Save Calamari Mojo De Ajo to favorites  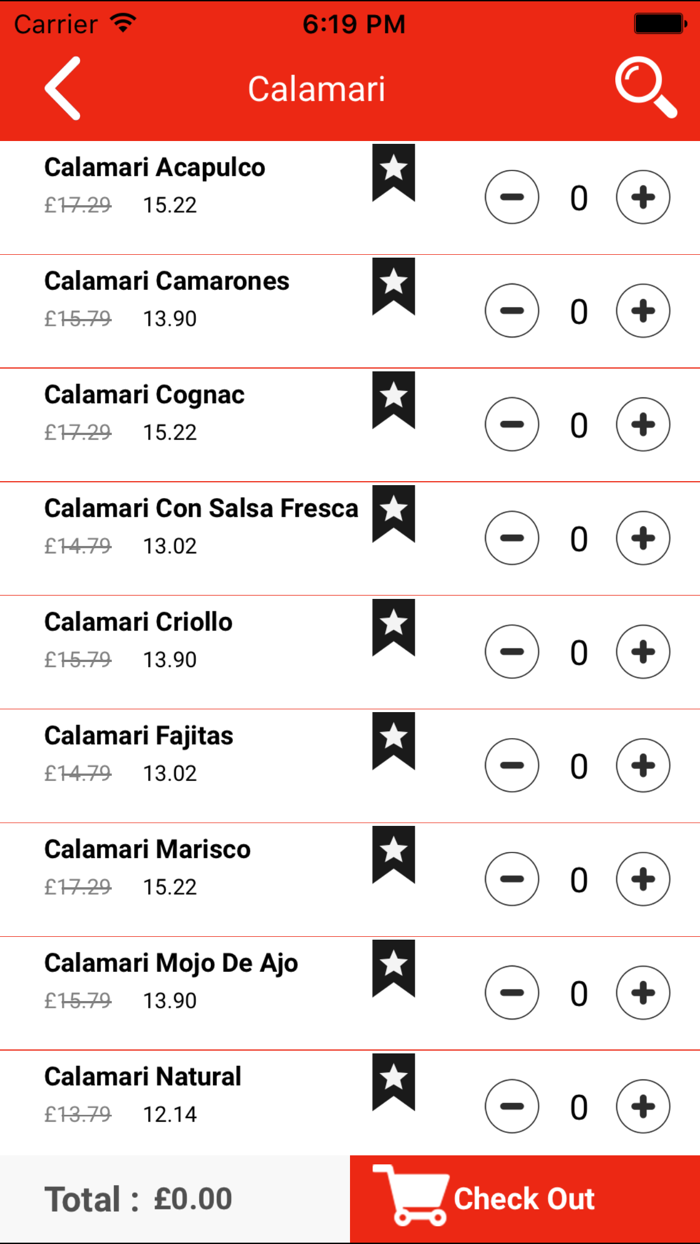pyautogui.click(x=394, y=967)
